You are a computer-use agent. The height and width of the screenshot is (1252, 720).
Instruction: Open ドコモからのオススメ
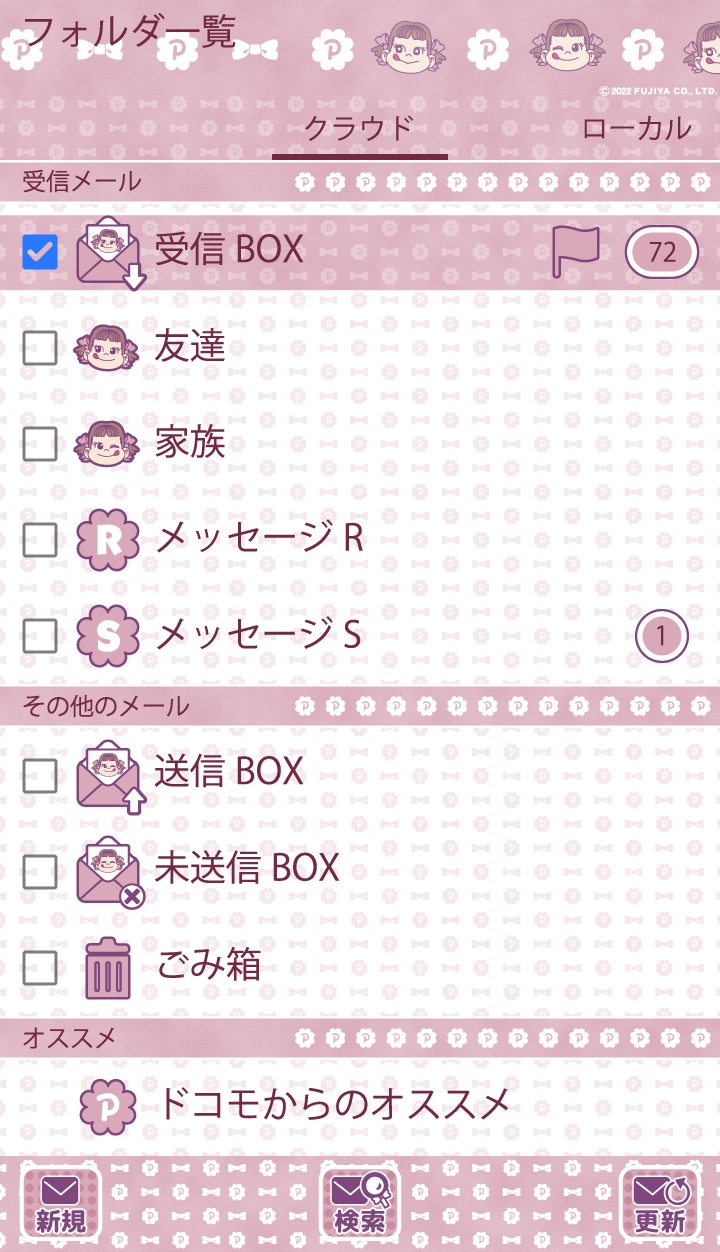(x=334, y=1105)
